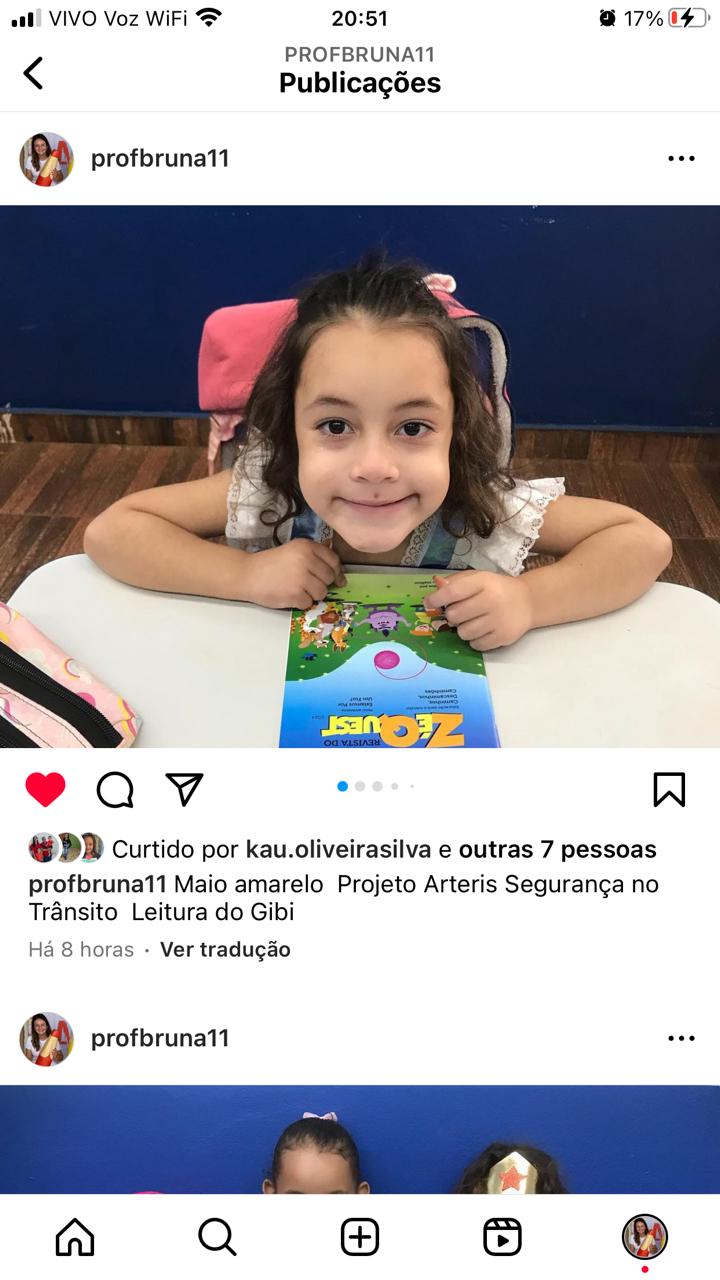Switch to the Search tab
The image size is (720, 1280).
click(217, 1238)
